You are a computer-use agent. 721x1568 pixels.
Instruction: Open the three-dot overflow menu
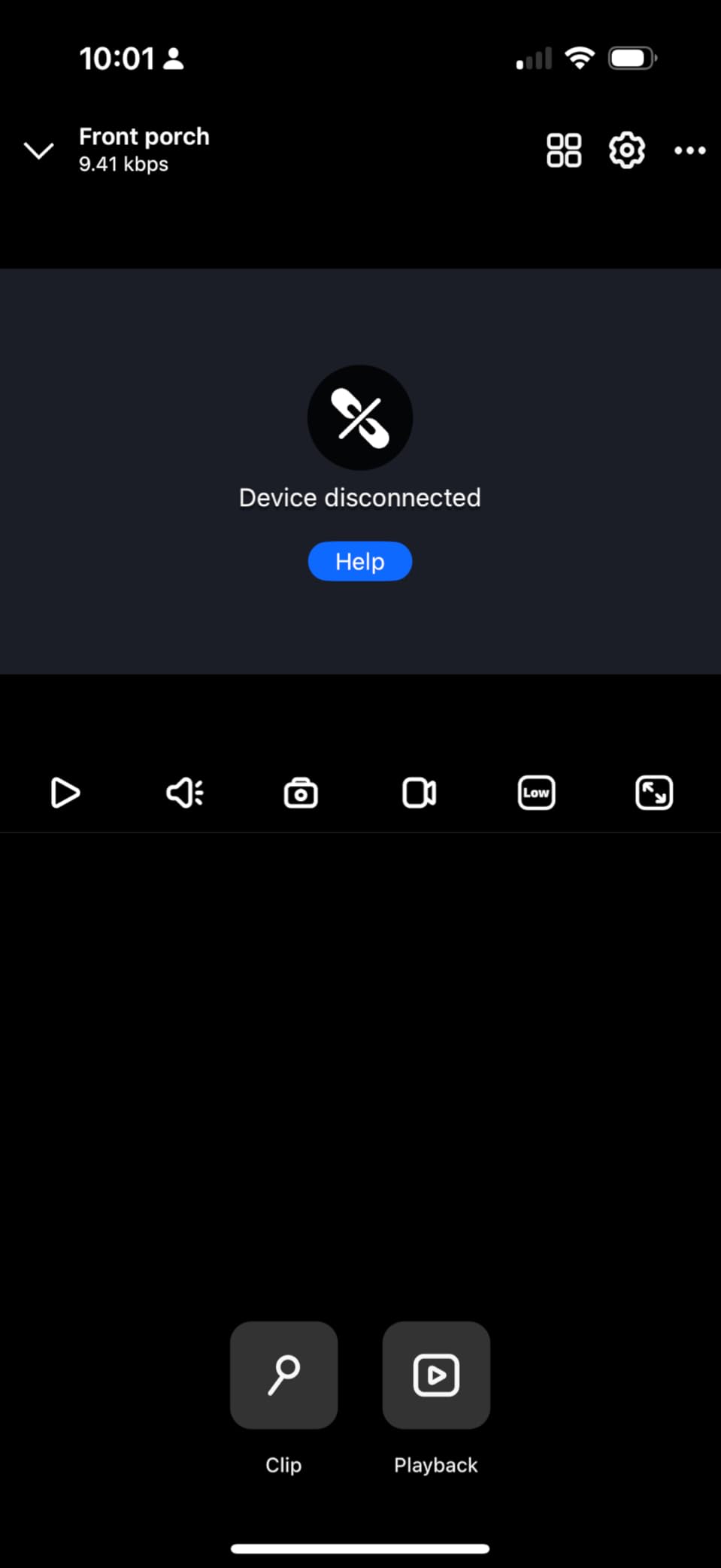pyautogui.click(x=690, y=150)
